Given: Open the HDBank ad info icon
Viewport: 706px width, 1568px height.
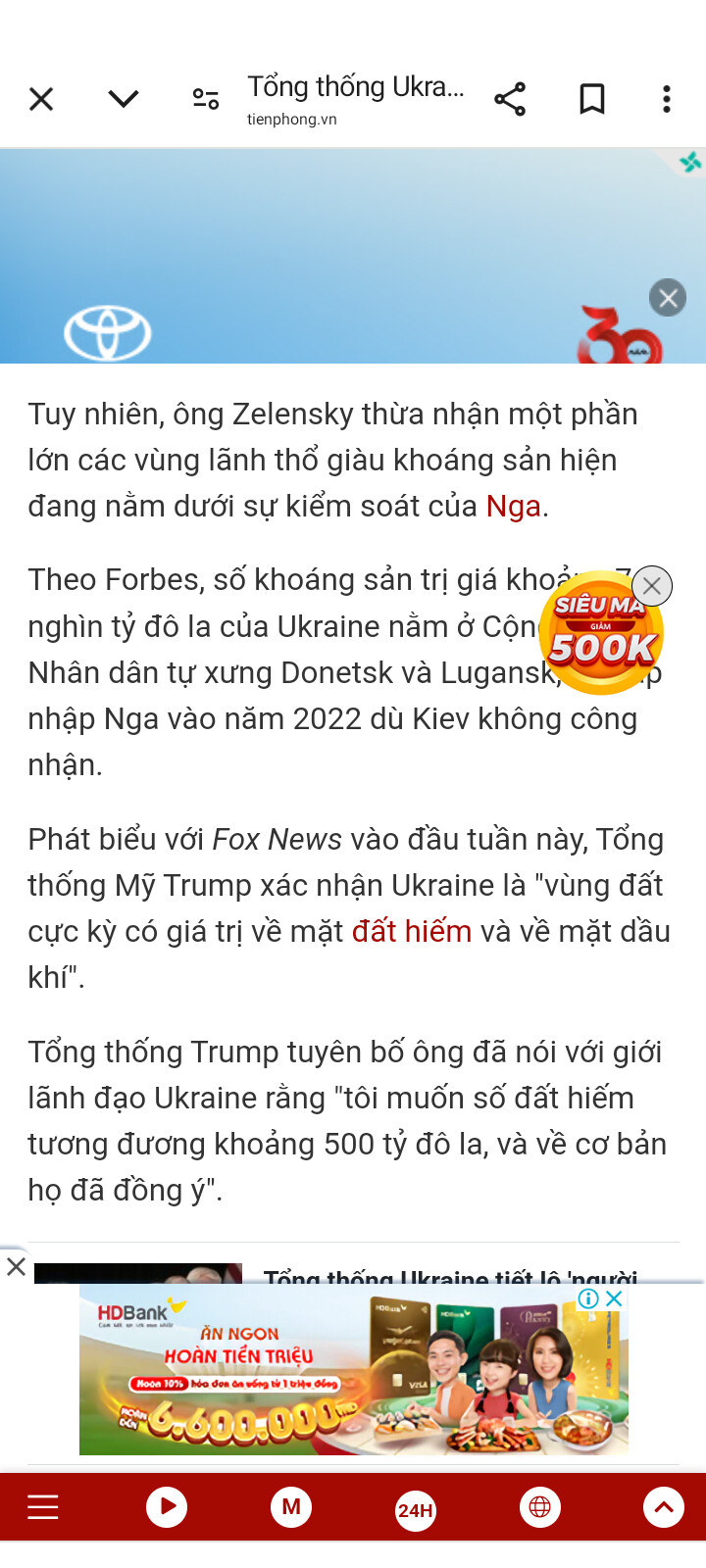Looking at the screenshot, I should [587, 1298].
